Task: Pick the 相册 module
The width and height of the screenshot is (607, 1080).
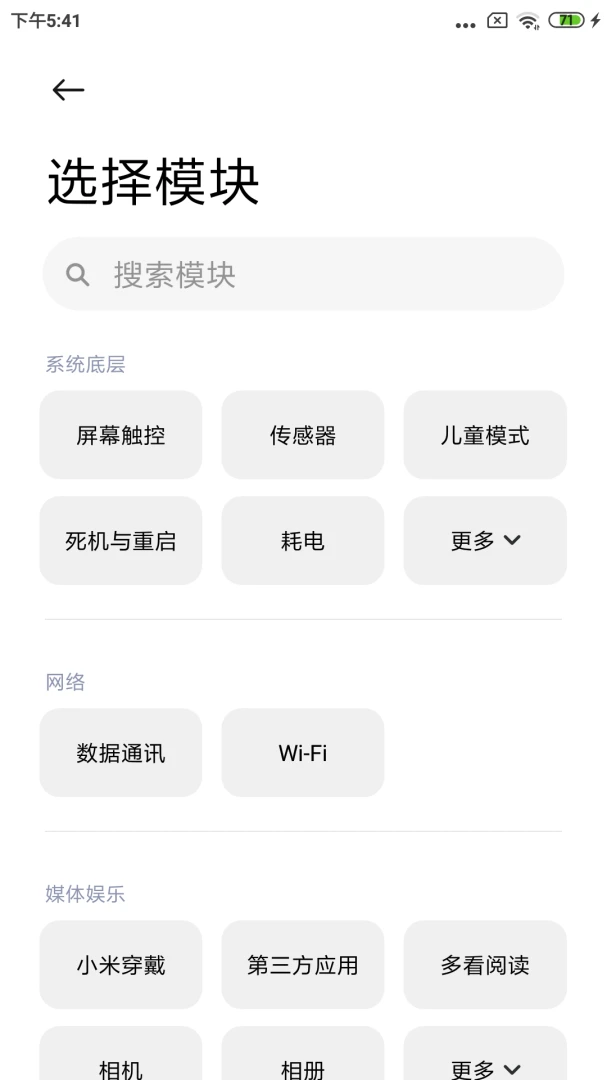Action: point(302,1054)
